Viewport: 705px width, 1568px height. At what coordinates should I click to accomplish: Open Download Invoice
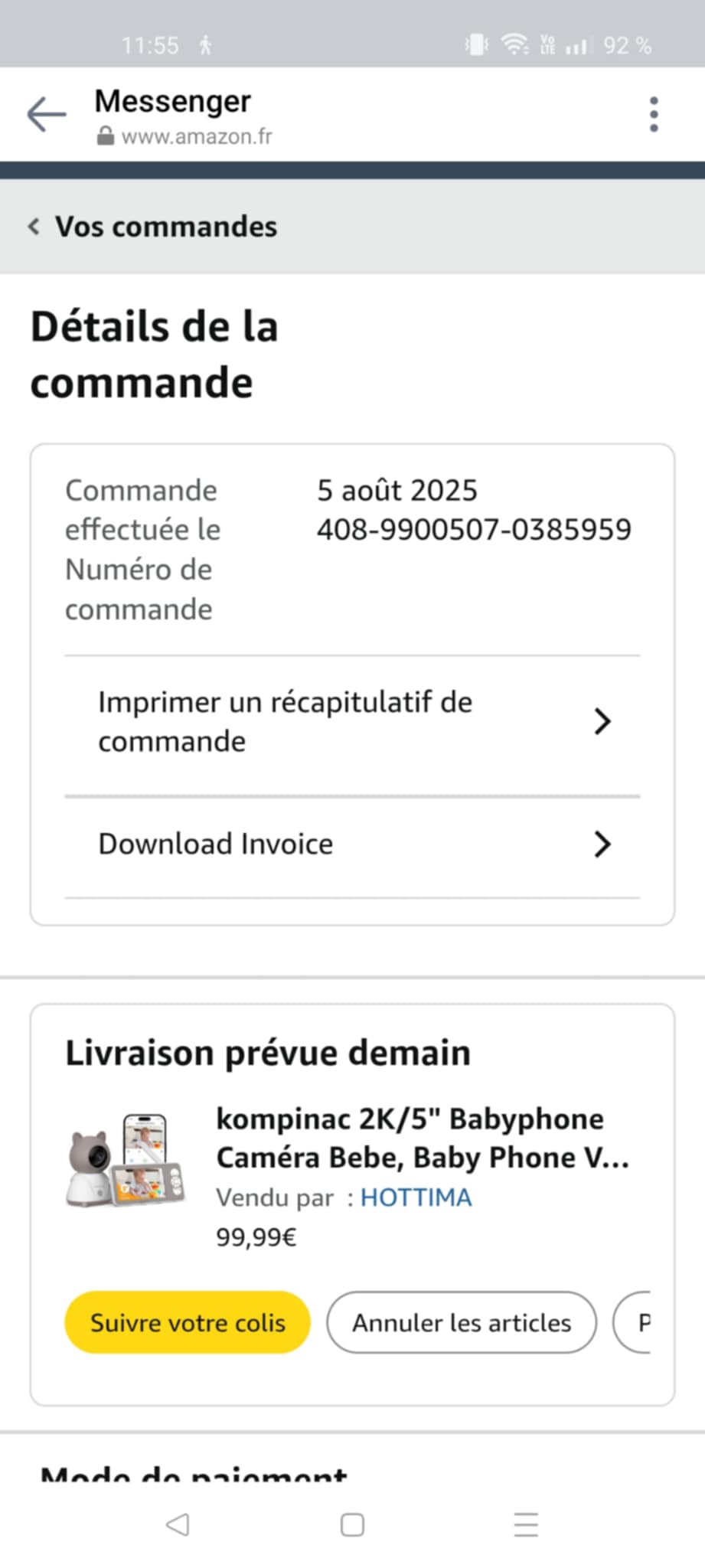coord(352,844)
